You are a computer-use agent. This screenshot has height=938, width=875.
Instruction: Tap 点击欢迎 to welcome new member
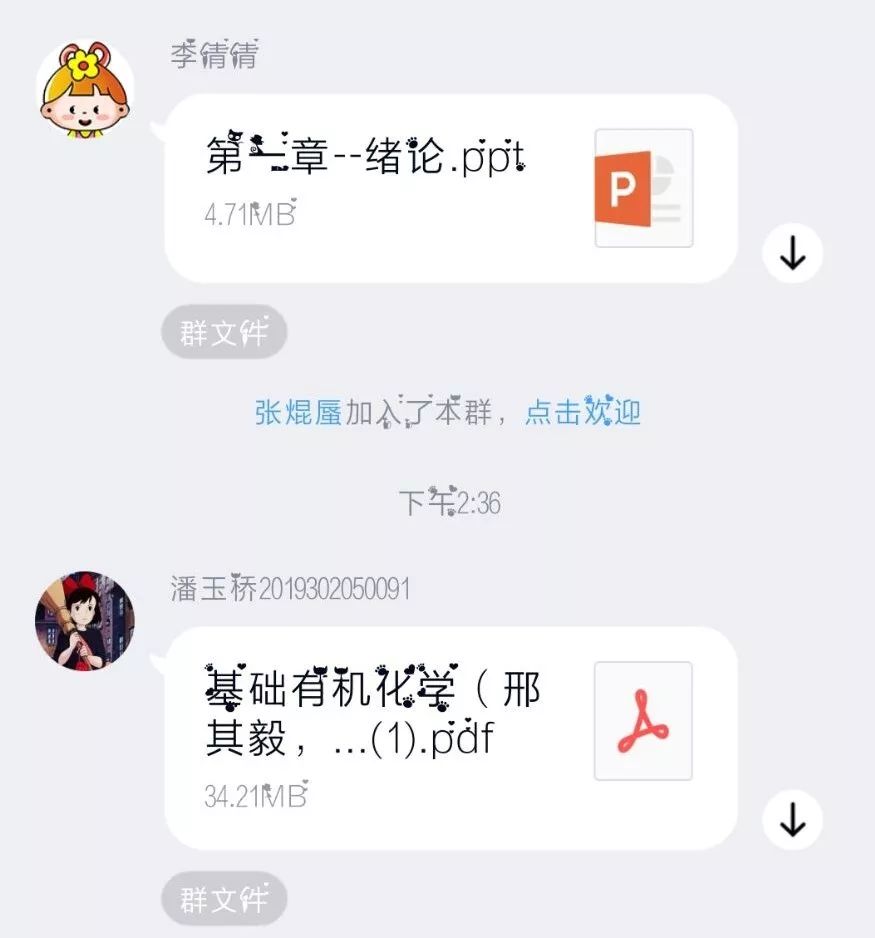583,412
